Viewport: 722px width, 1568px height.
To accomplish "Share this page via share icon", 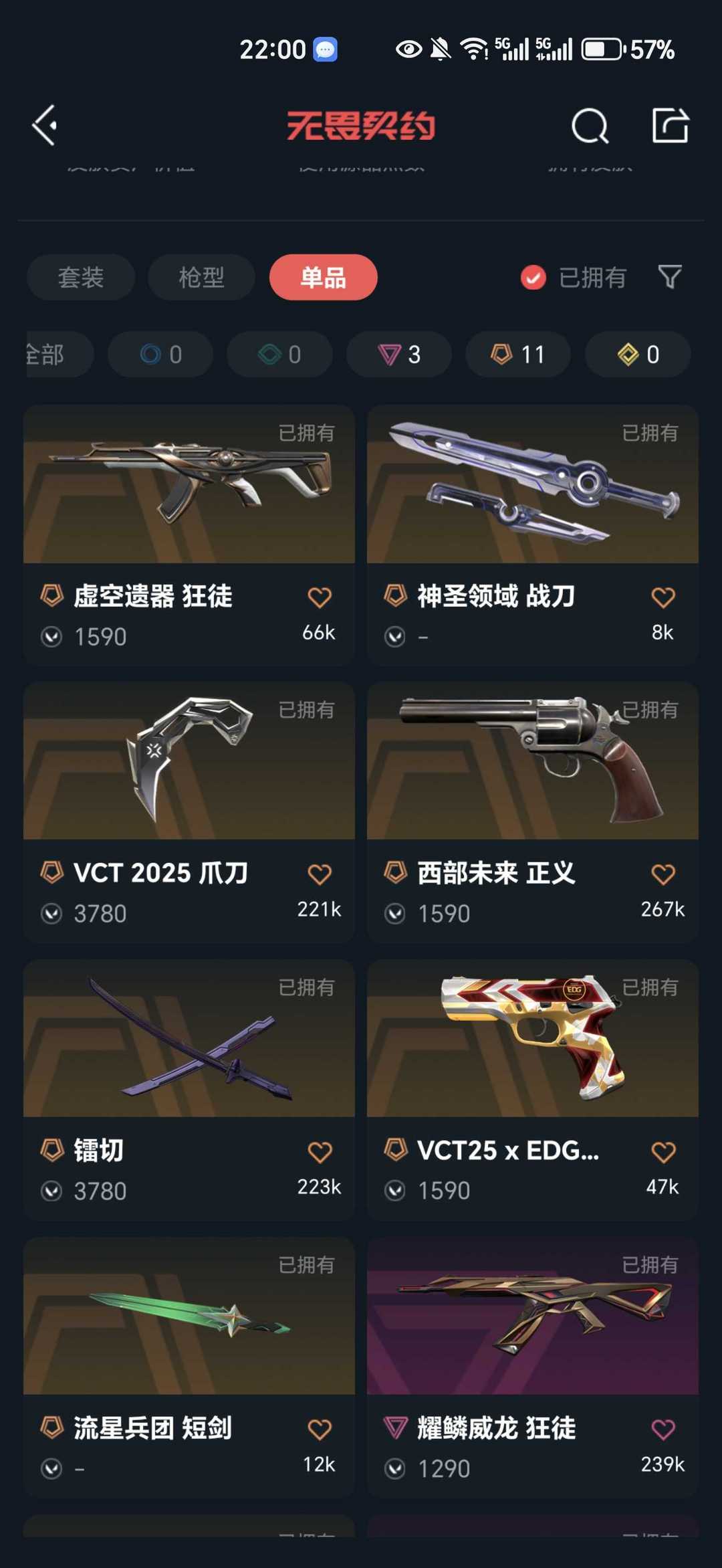I will [x=670, y=125].
